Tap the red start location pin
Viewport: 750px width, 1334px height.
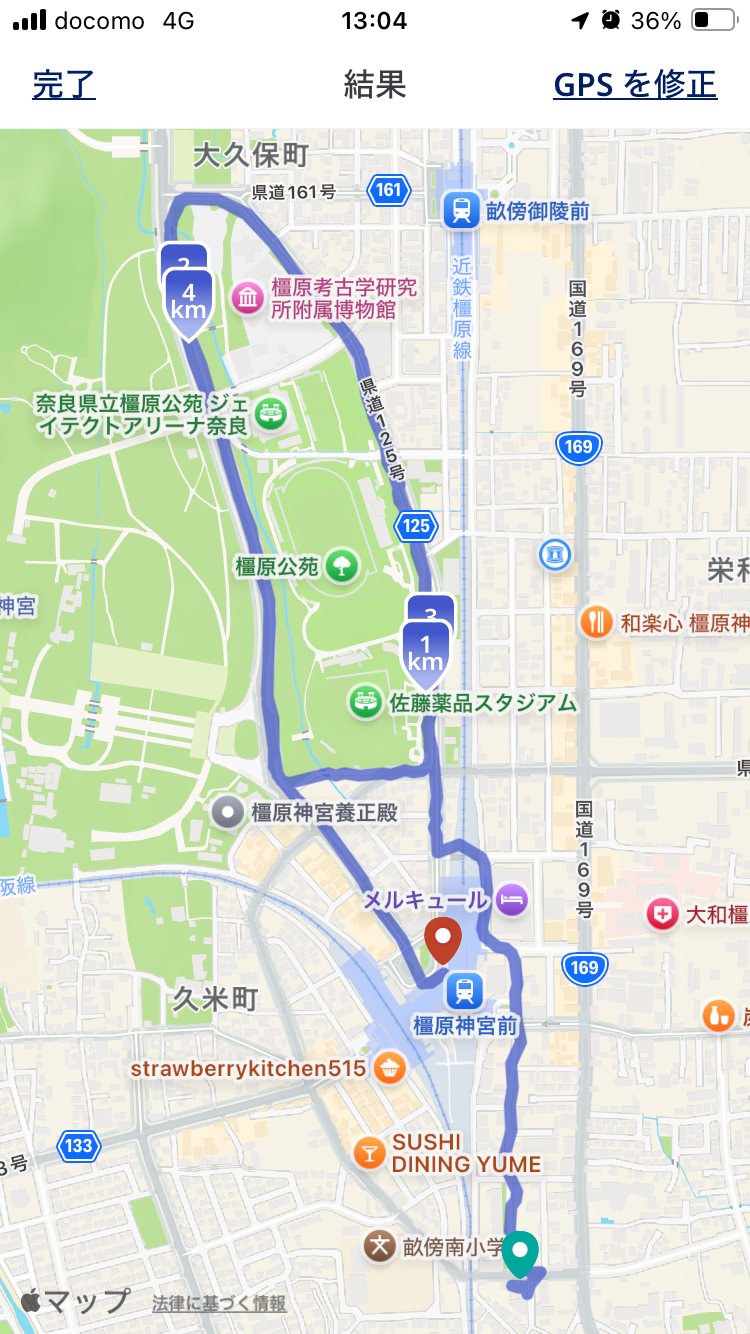point(442,941)
